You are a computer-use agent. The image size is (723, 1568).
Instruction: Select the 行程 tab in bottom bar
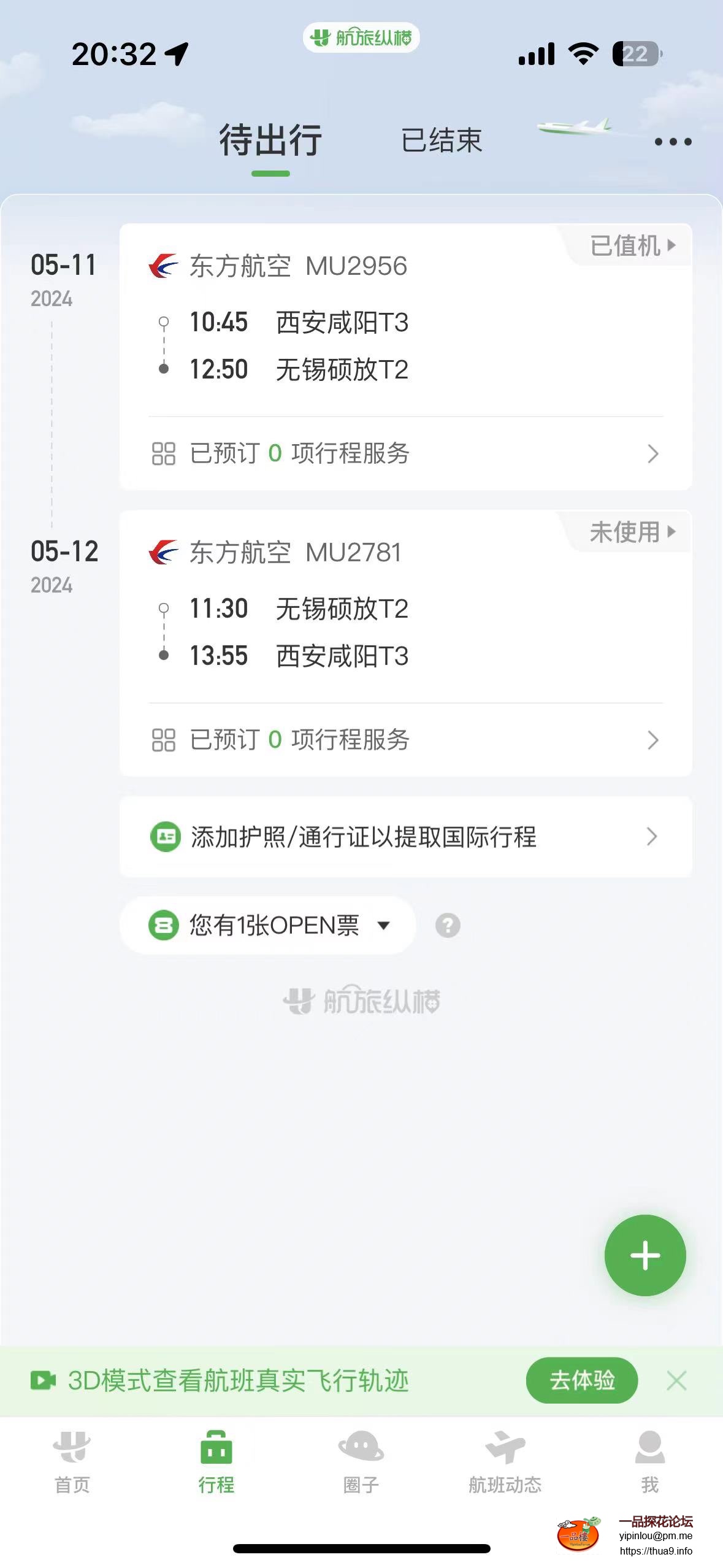tap(216, 1462)
